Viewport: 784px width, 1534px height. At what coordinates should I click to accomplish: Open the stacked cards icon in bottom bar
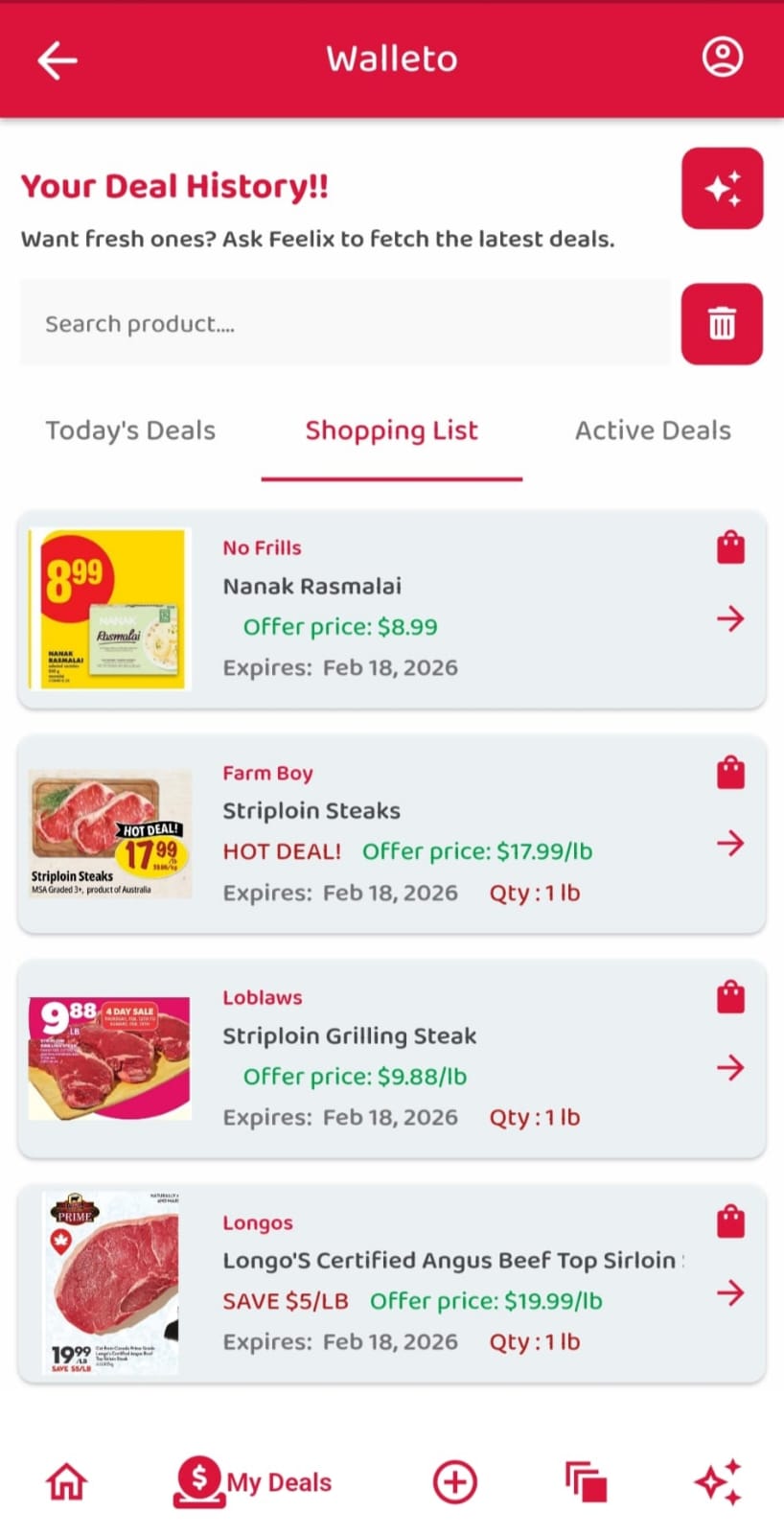[585, 1480]
